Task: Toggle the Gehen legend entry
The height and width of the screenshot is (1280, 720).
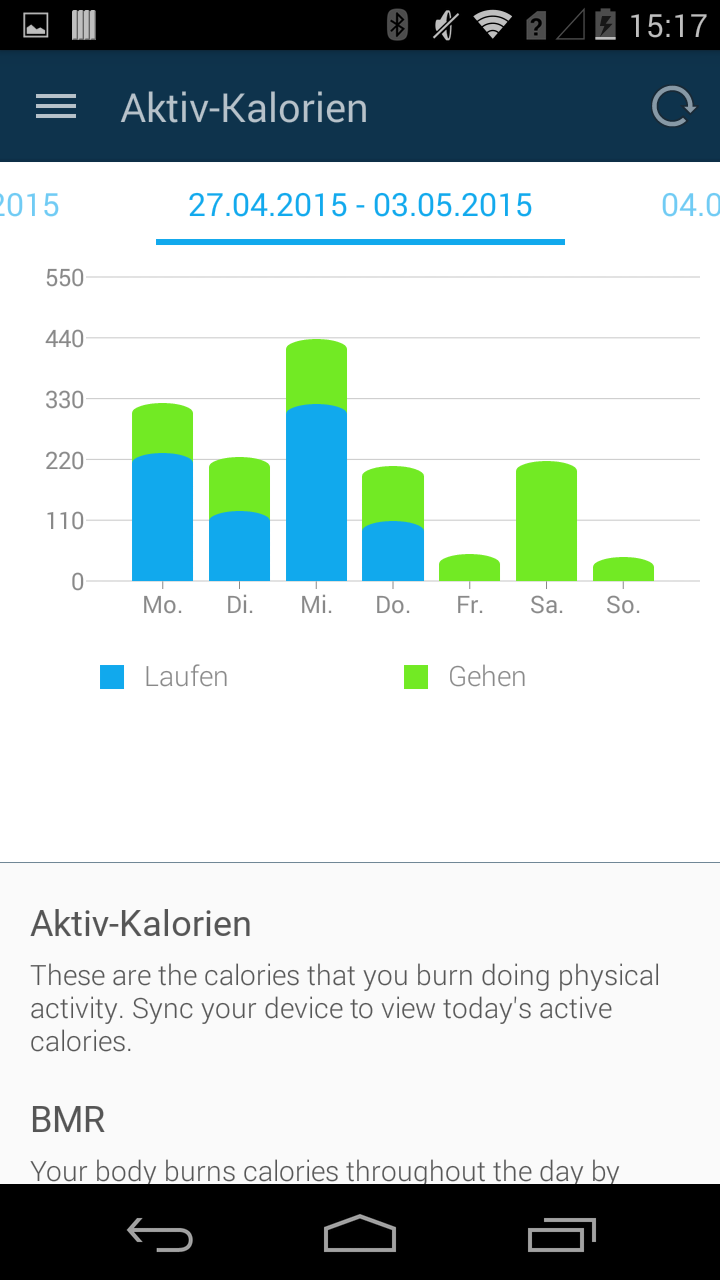Action: pyautogui.click(x=466, y=677)
